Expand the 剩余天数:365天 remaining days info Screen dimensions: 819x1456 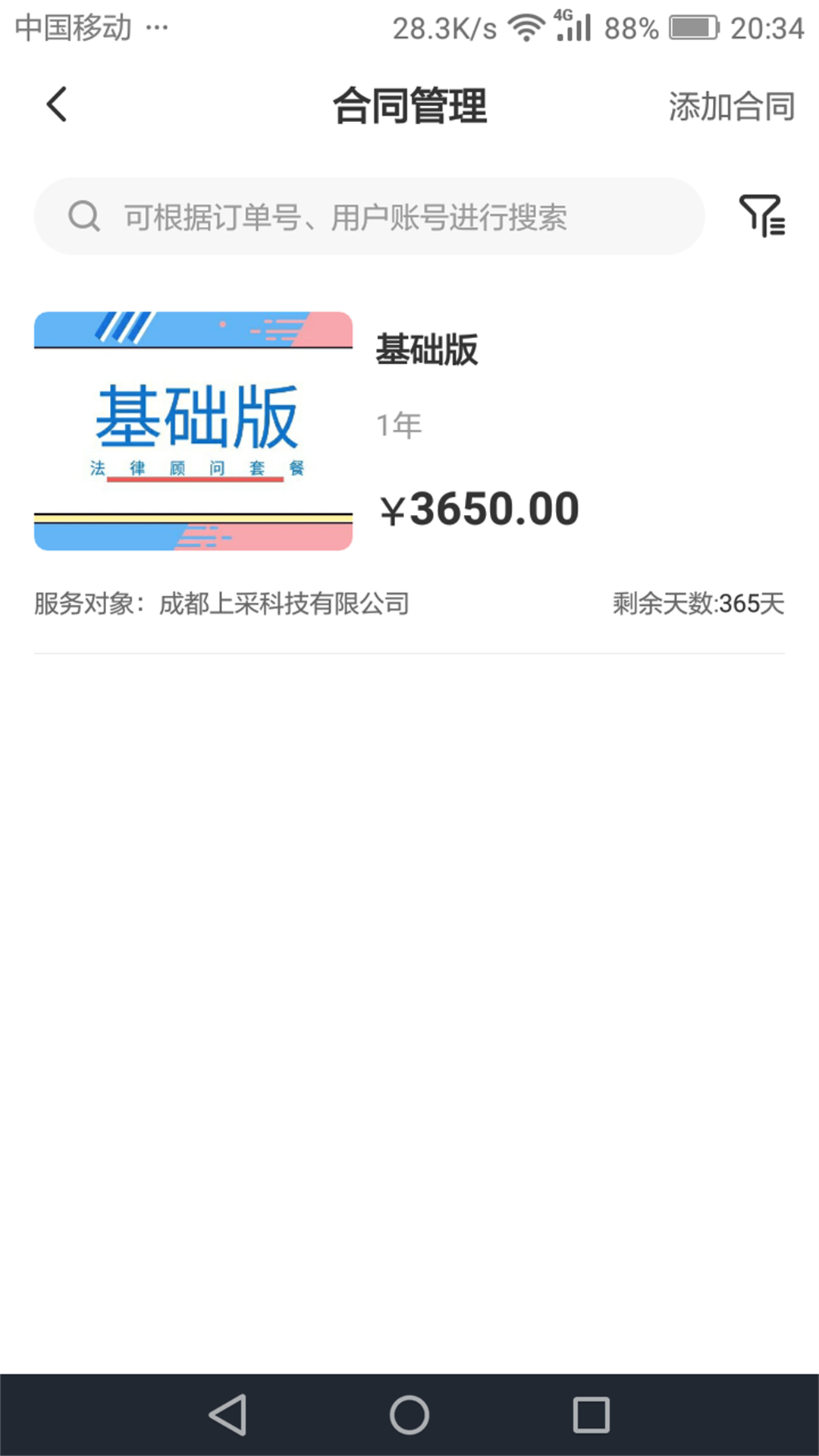pos(698,604)
